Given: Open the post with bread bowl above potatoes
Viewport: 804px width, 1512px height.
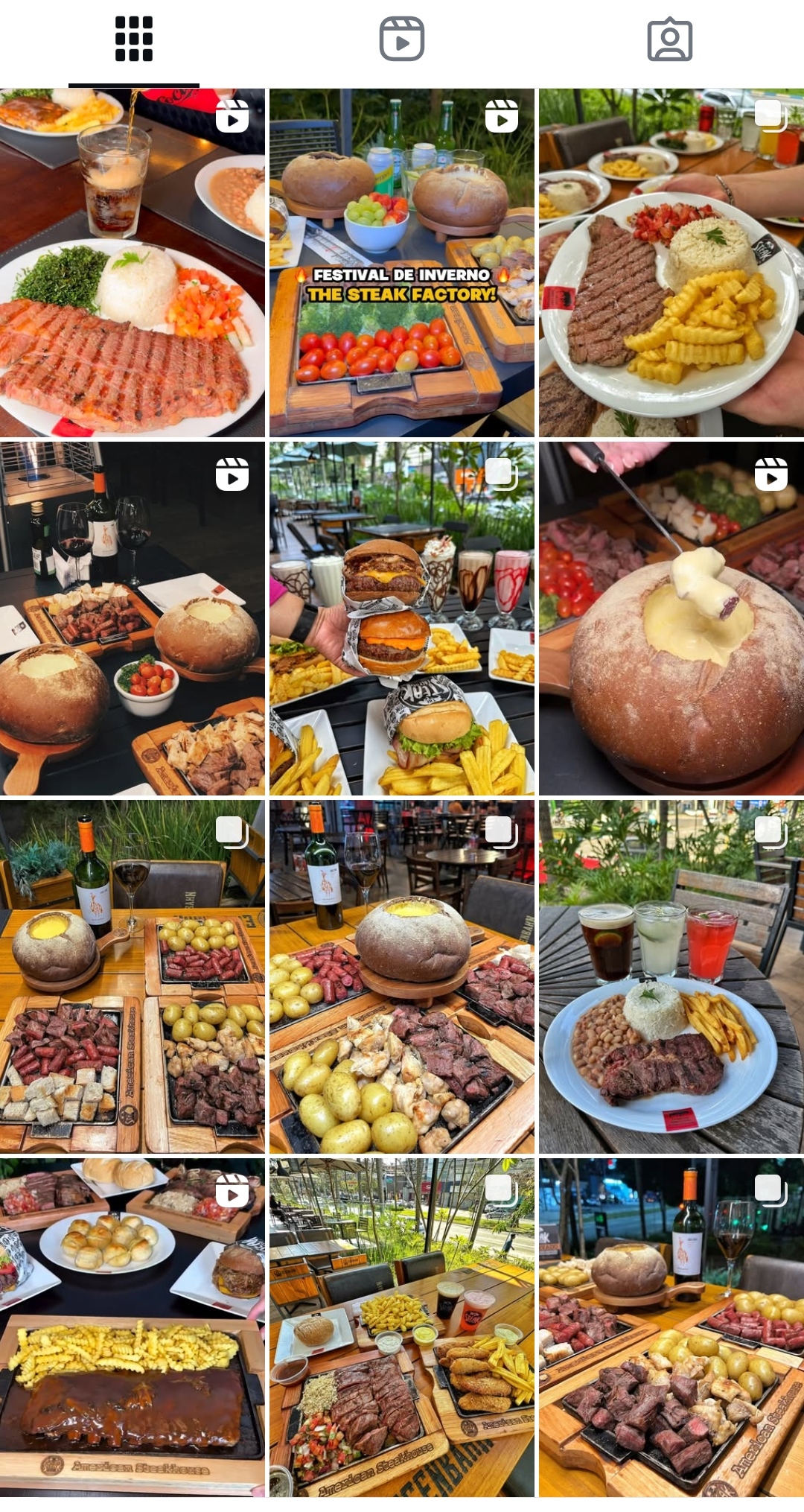Looking at the screenshot, I should 402,976.
